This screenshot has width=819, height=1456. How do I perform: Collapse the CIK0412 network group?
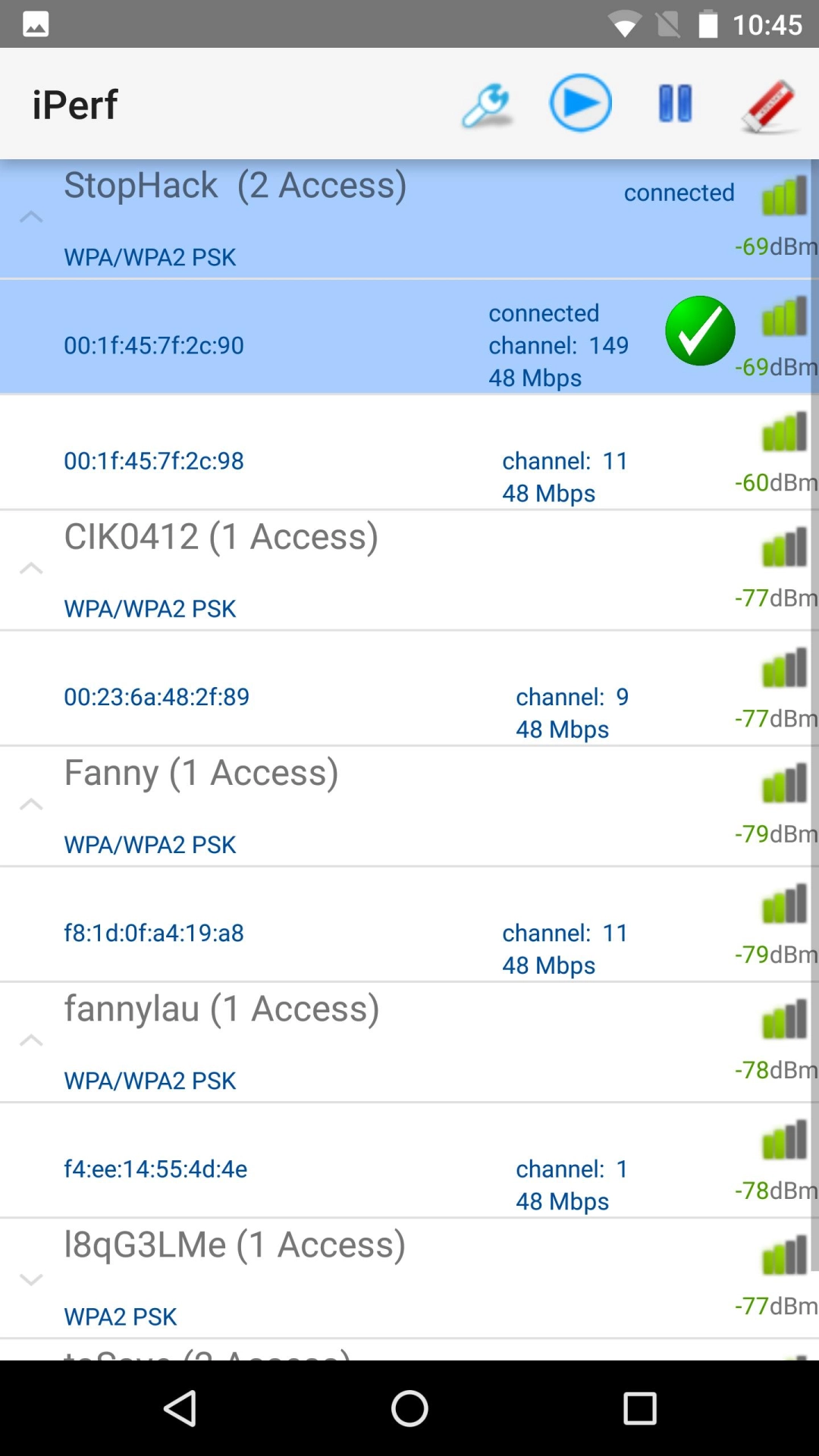click(31, 569)
